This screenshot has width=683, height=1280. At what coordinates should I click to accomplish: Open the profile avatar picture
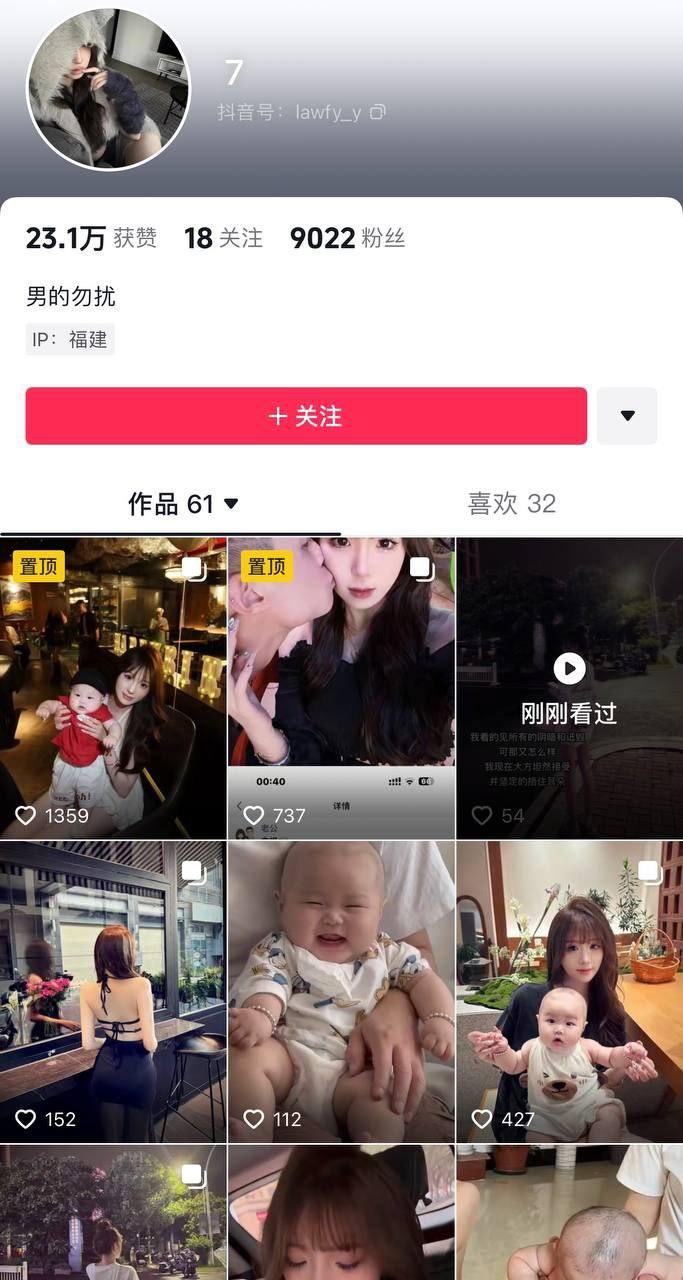click(x=108, y=89)
